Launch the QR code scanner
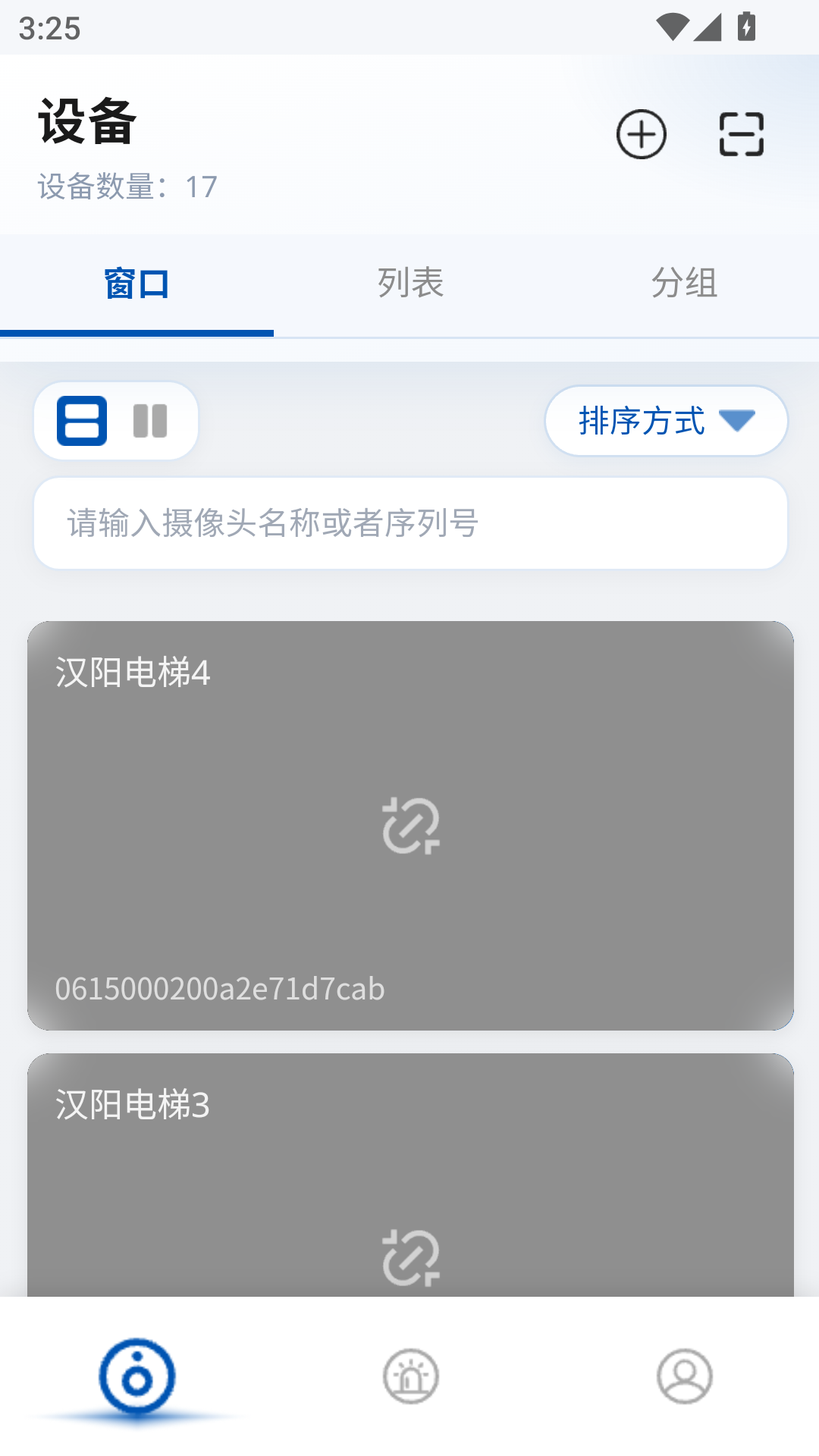819x1456 pixels. [x=740, y=133]
